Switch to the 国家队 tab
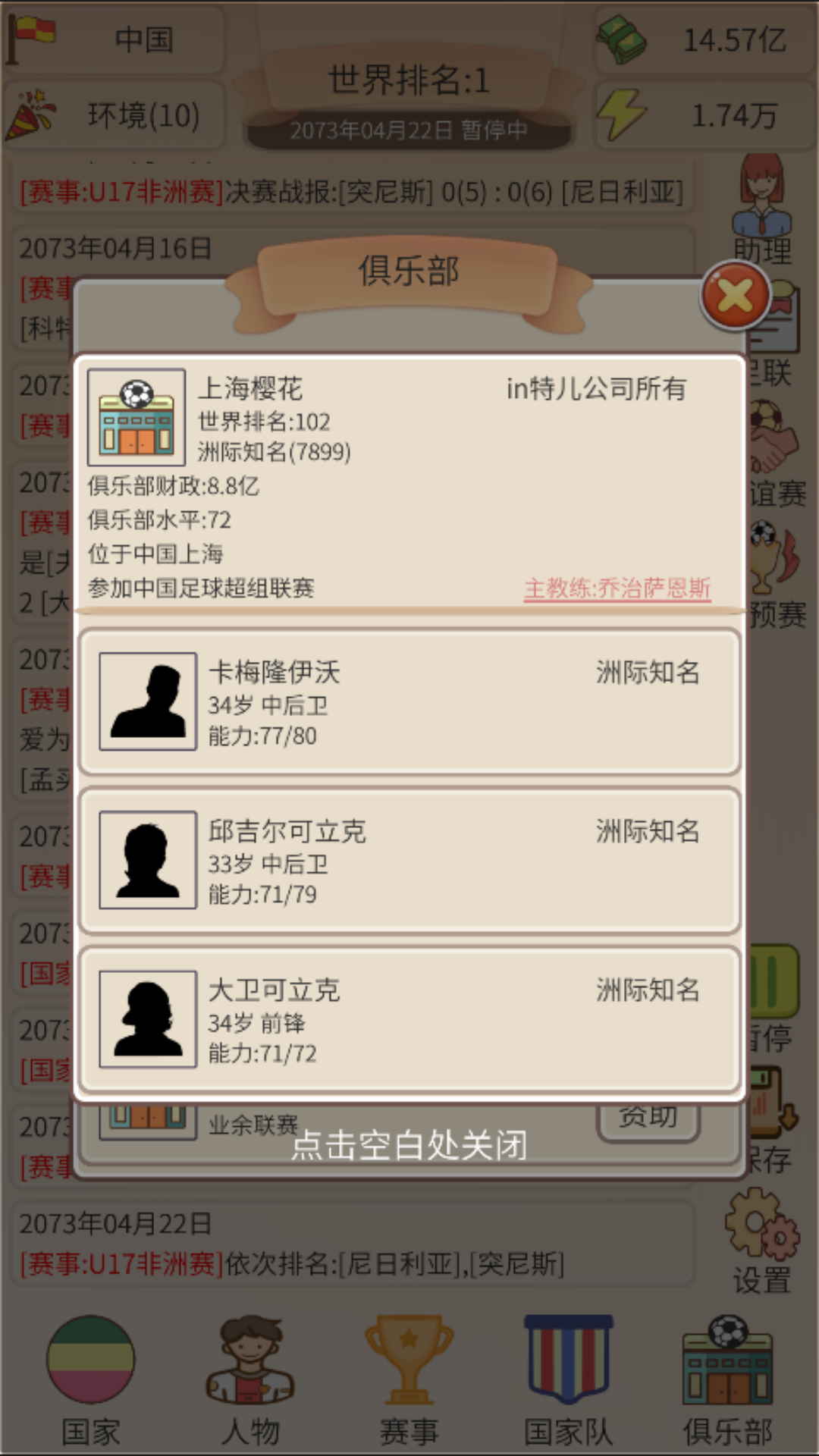 click(x=569, y=1380)
